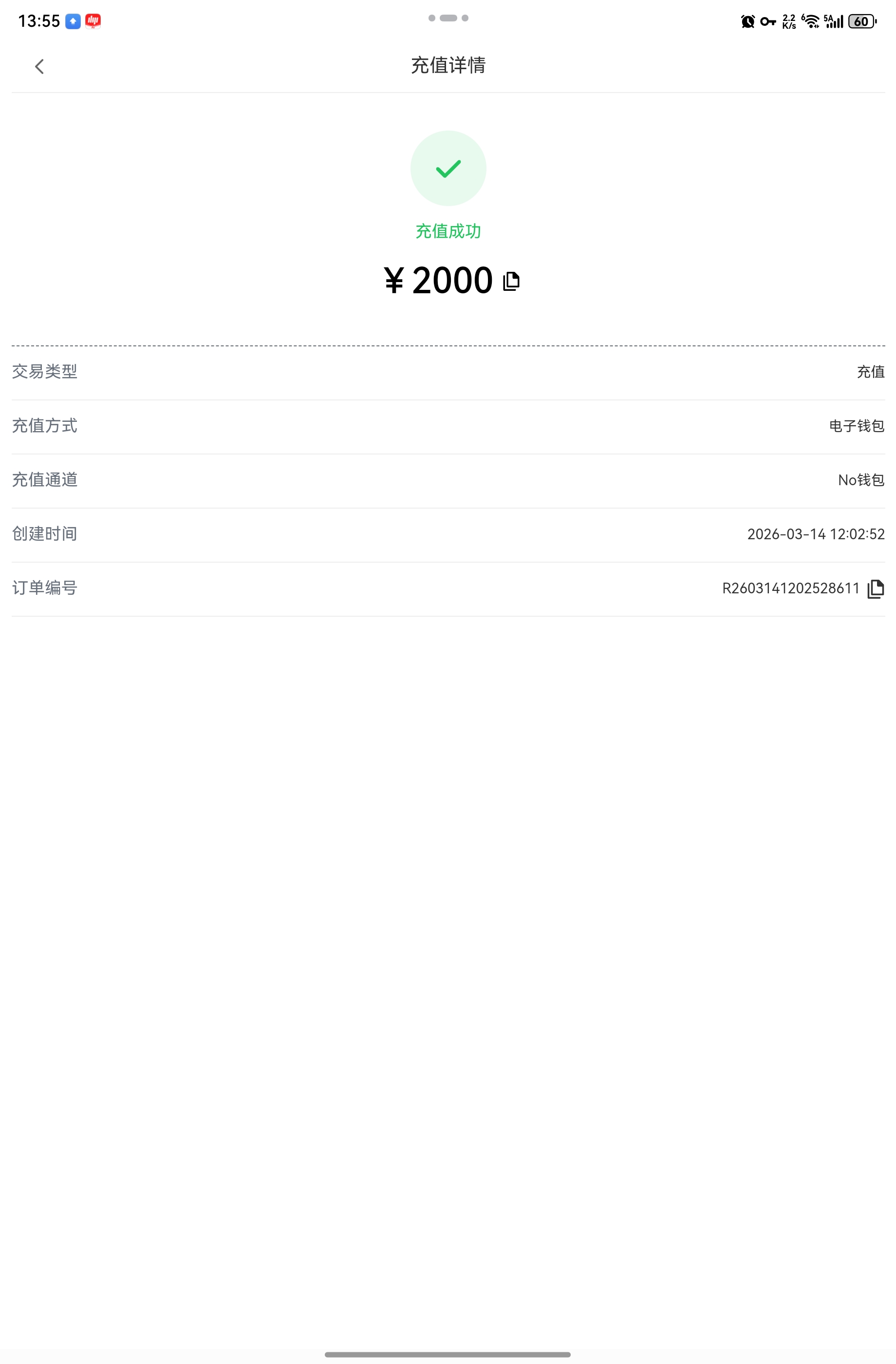Tap the 13:55 clock display
Screen dimensions: 896x1364
38,20
